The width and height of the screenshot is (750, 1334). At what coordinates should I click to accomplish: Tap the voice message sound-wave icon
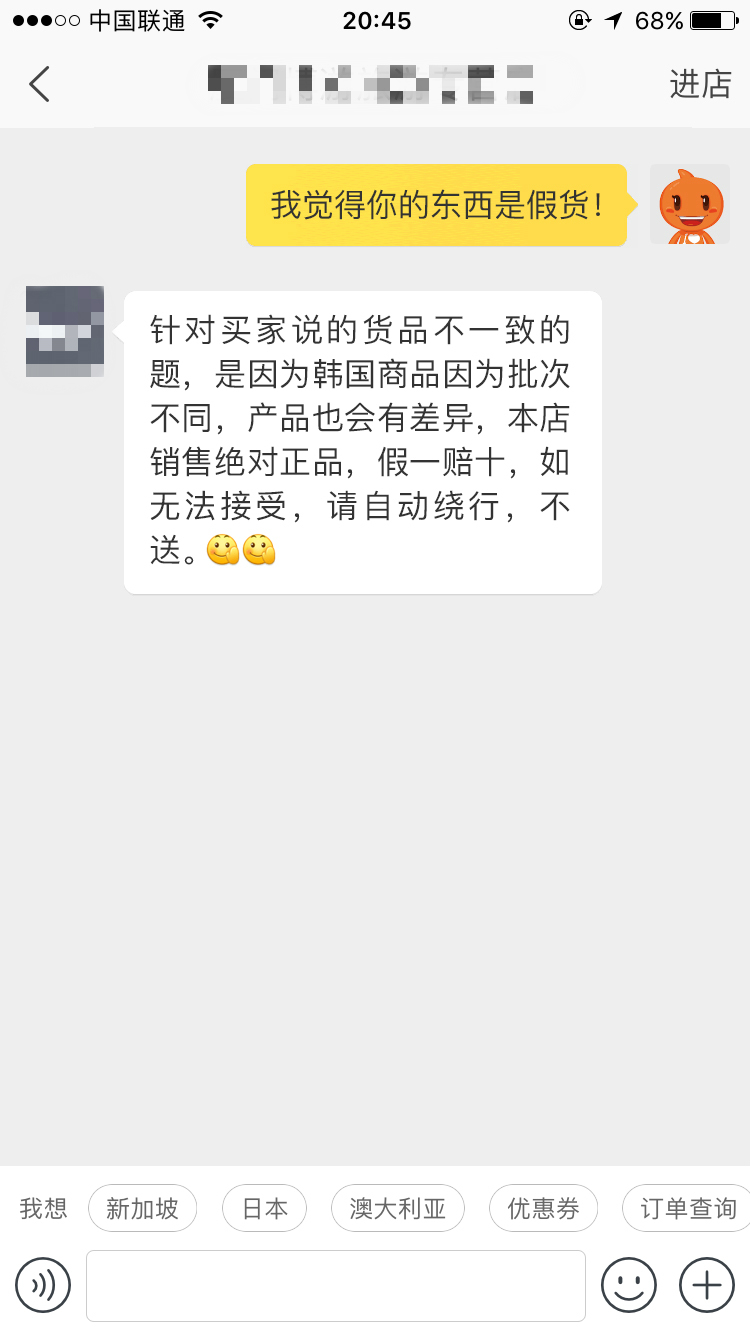point(42,1285)
